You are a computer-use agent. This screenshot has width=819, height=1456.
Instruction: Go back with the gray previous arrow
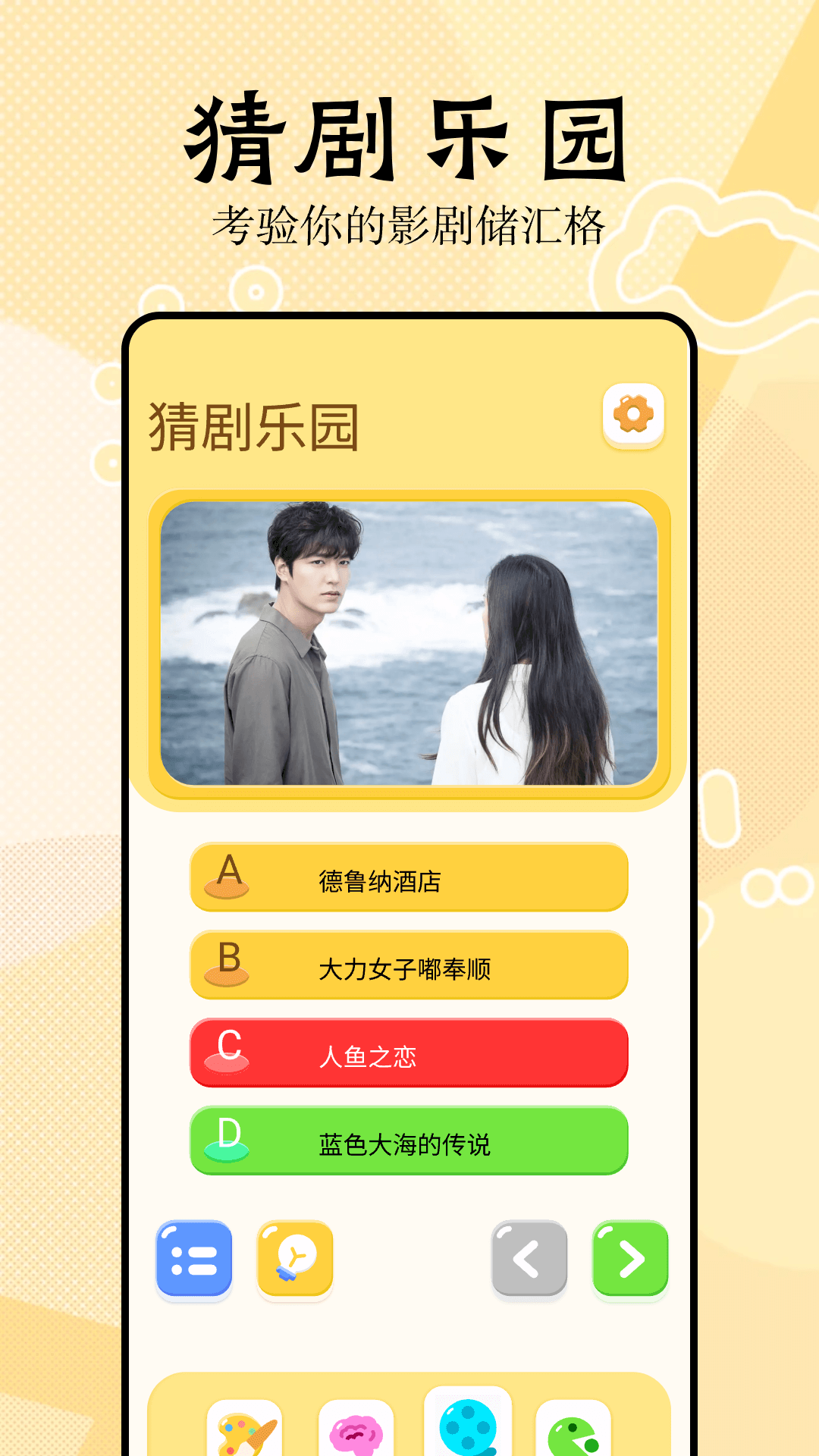click(x=529, y=1257)
